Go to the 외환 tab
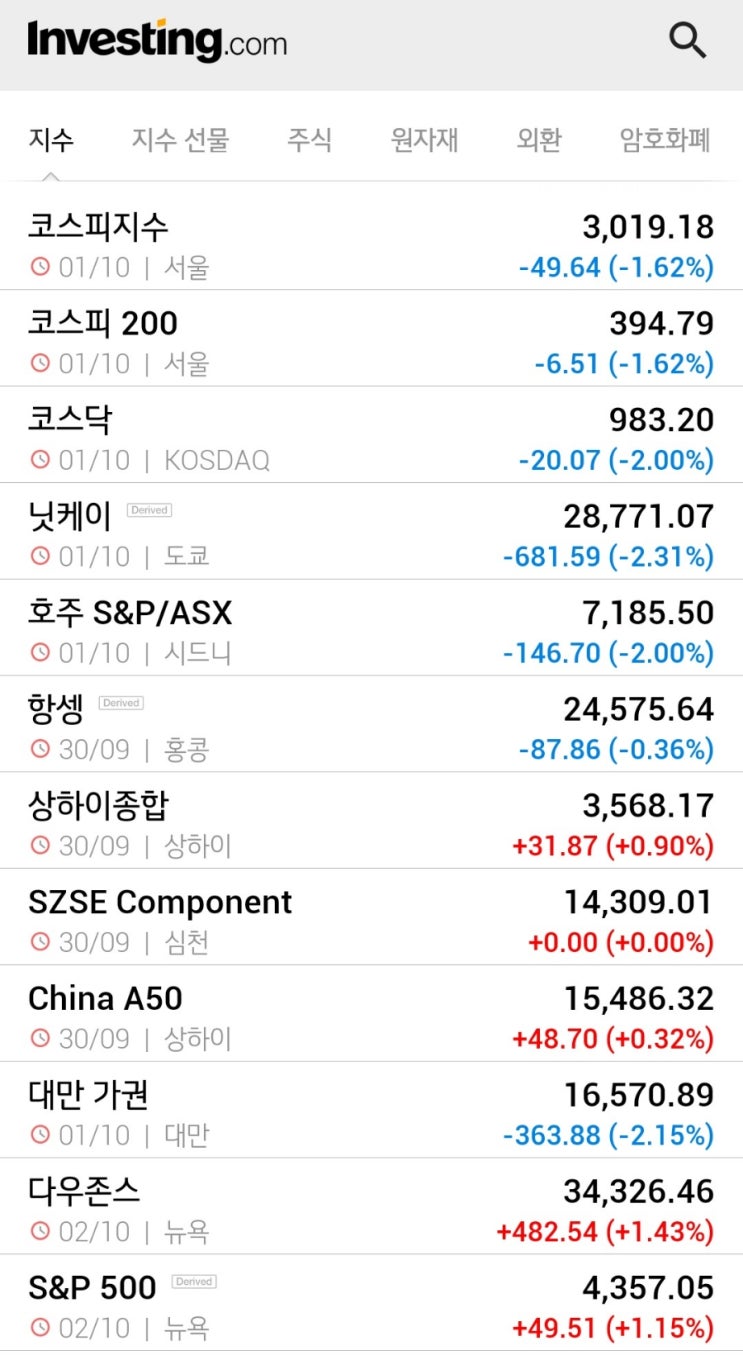Viewport: 743px width, 1355px height. click(x=539, y=139)
